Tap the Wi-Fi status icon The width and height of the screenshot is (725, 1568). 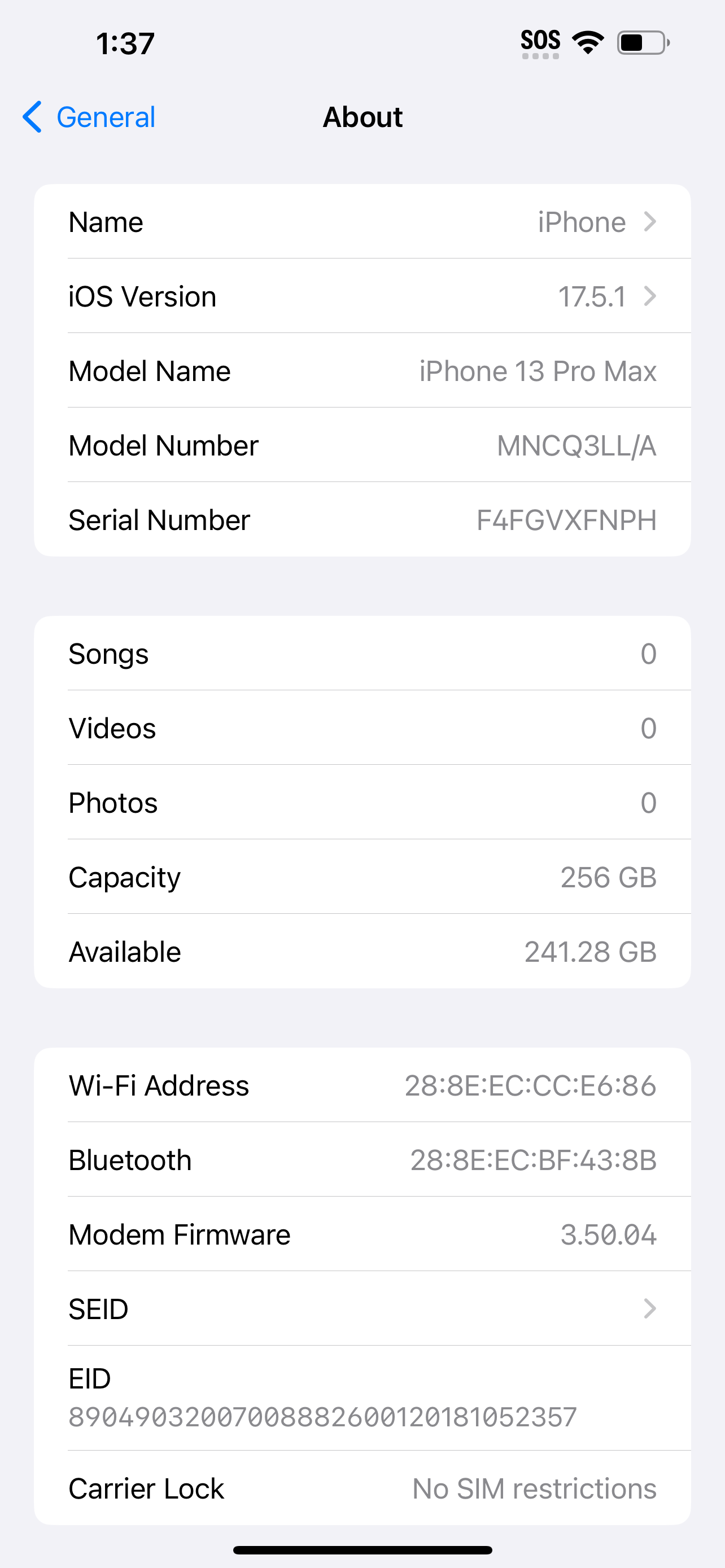point(586,41)
